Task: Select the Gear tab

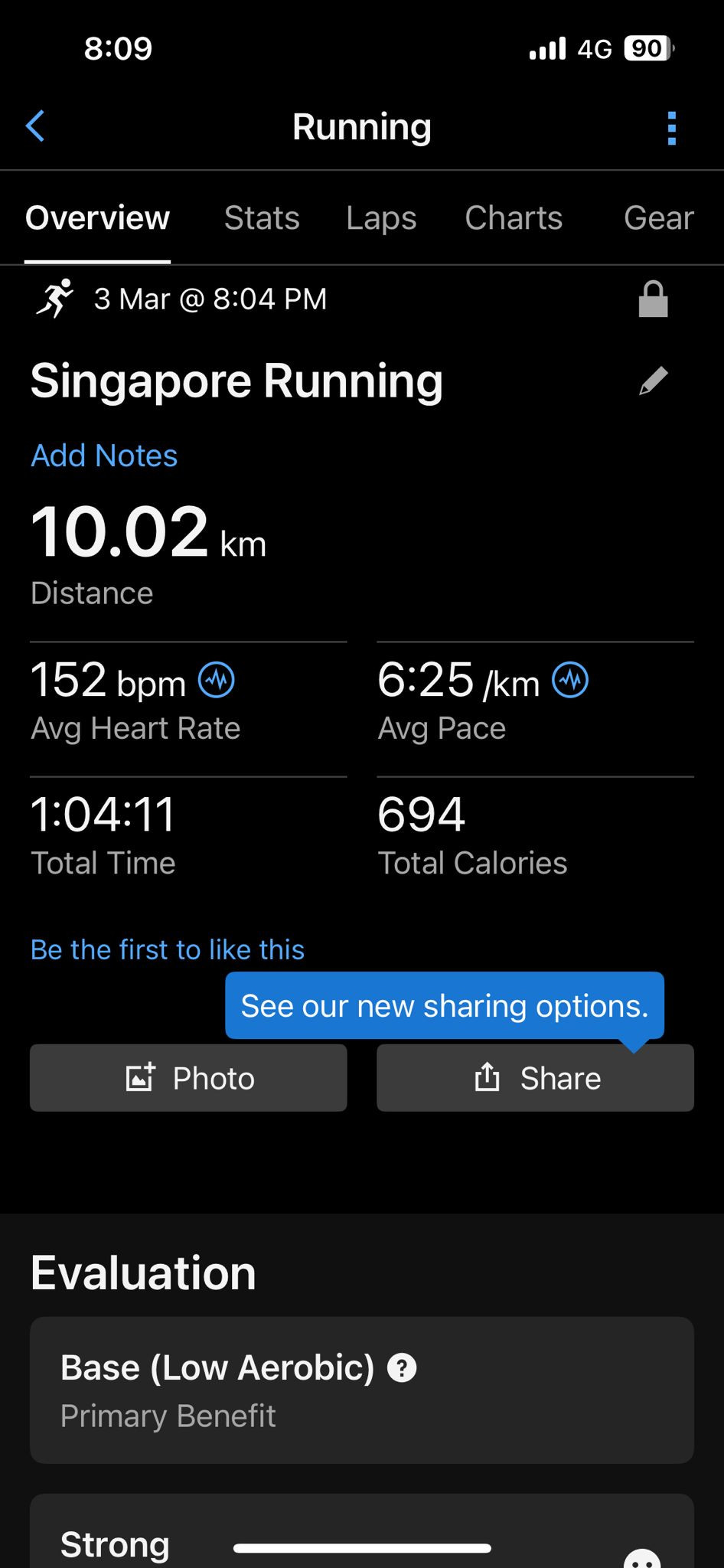Action: tap(658, 218)
